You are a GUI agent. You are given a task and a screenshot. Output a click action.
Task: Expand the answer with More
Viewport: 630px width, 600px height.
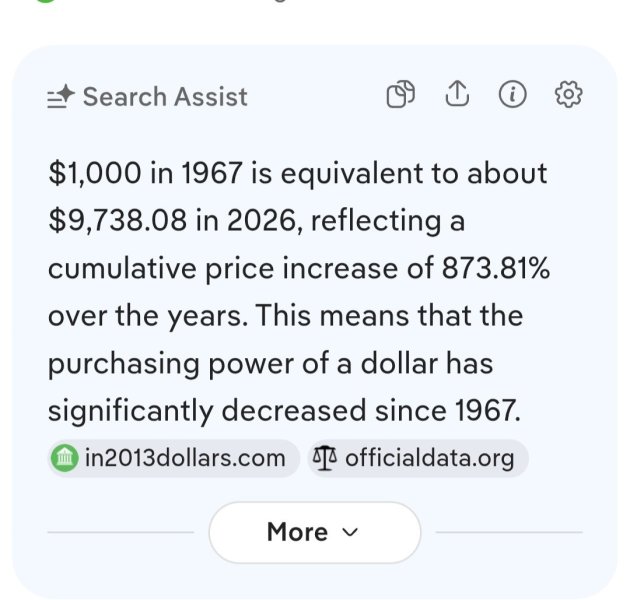(x=314, y=532)
